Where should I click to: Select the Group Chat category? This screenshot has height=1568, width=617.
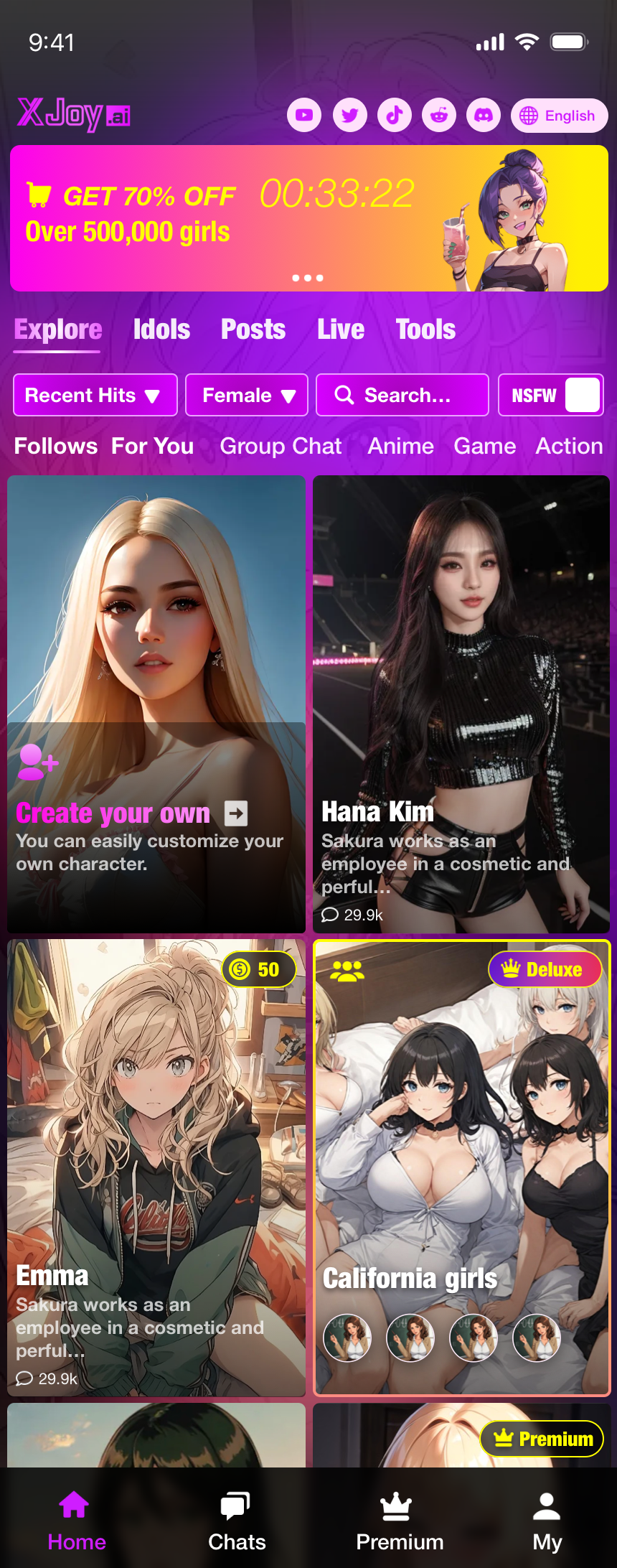(x=281, y=446)
